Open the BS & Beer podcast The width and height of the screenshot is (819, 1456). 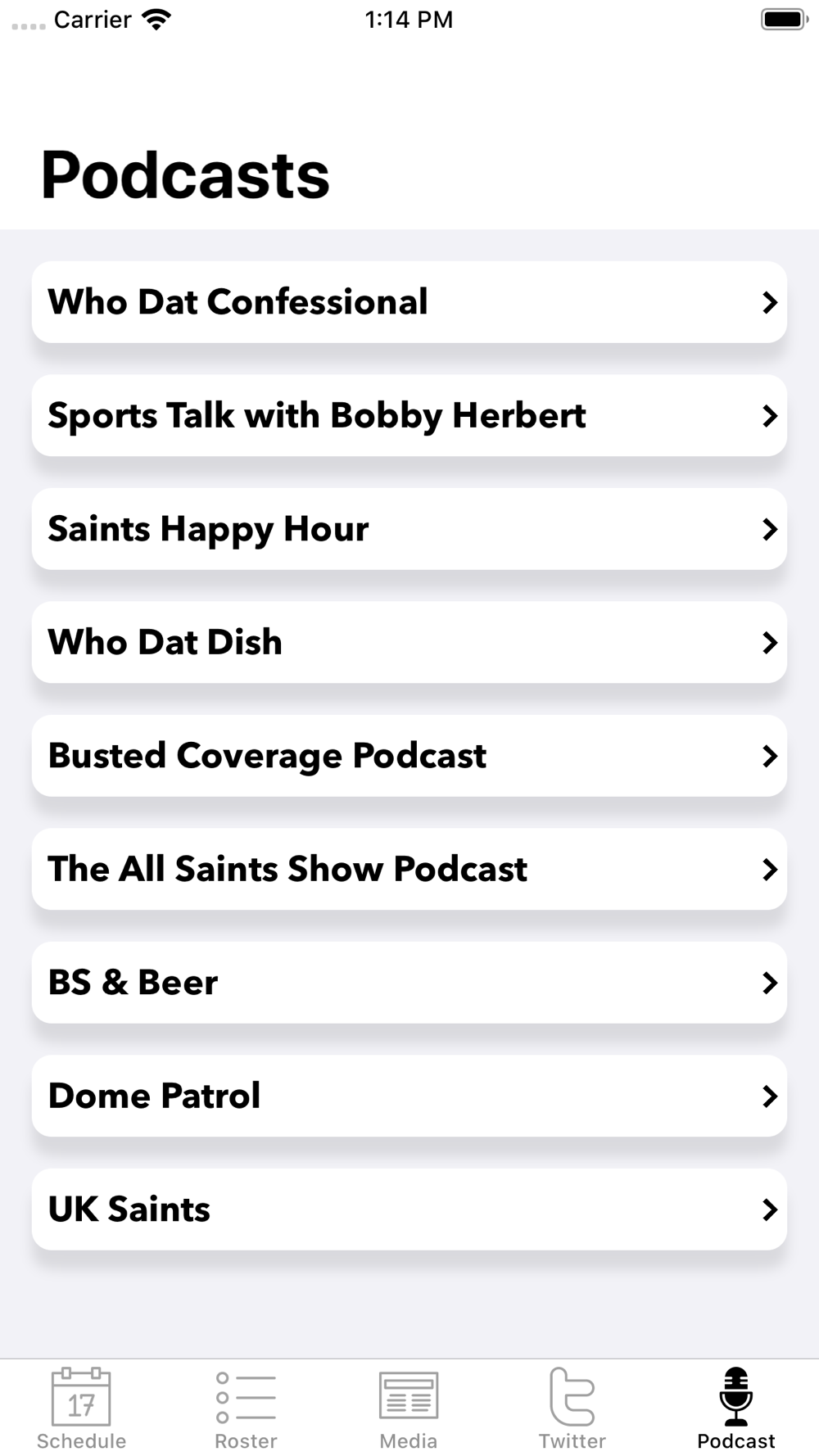pyautogui.click(x=409, y=983)
